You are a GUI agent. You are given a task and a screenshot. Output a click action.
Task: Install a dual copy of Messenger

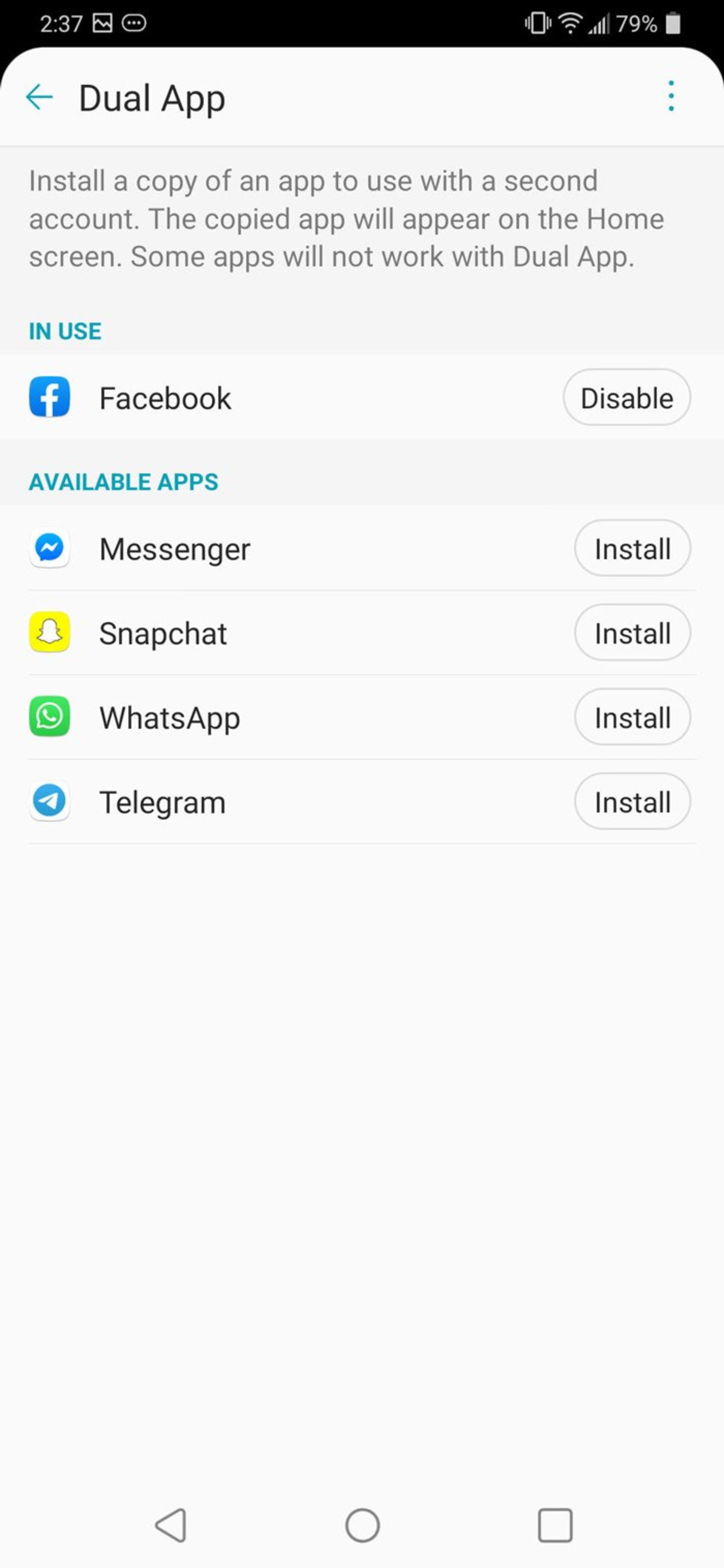[632, 548]
